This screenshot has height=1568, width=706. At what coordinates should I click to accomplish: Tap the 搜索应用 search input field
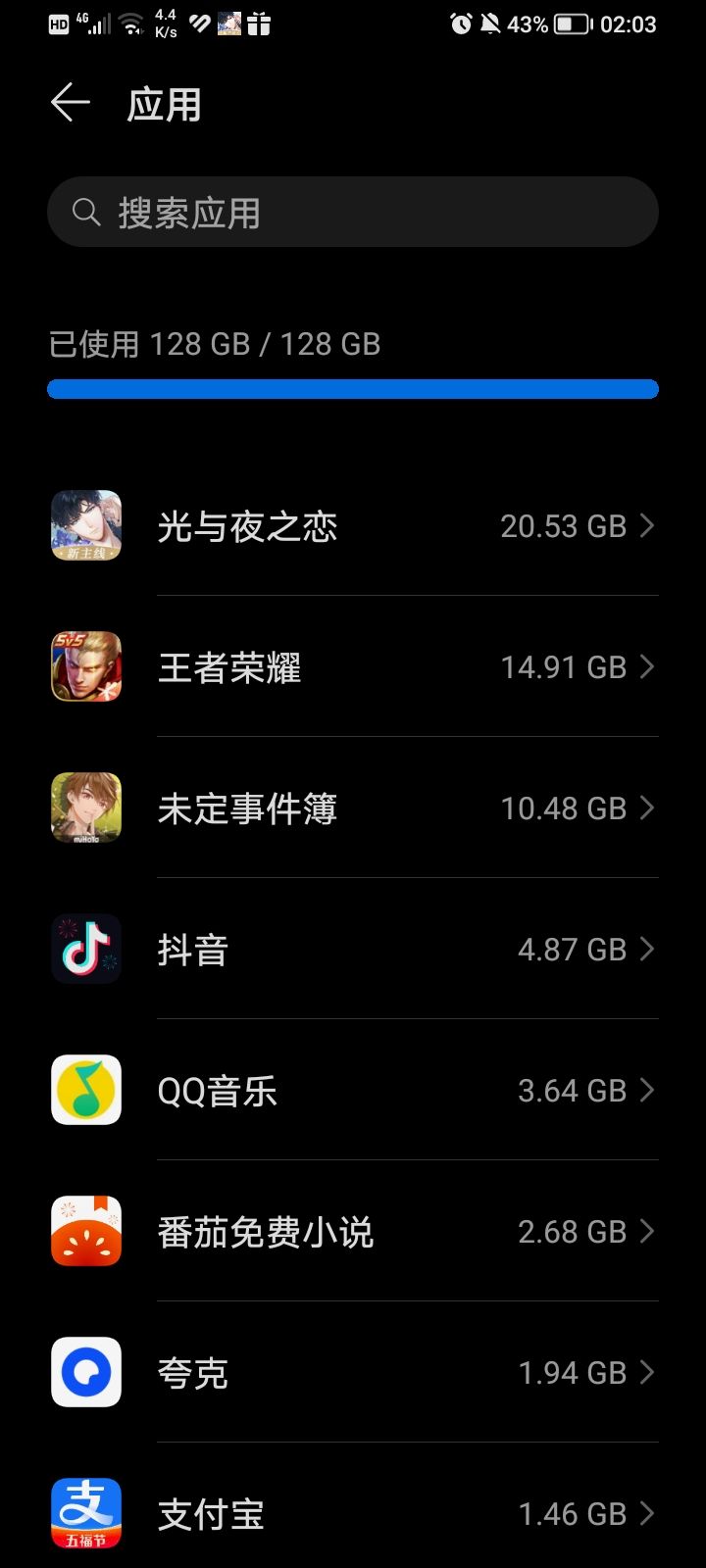coord(353,212)
